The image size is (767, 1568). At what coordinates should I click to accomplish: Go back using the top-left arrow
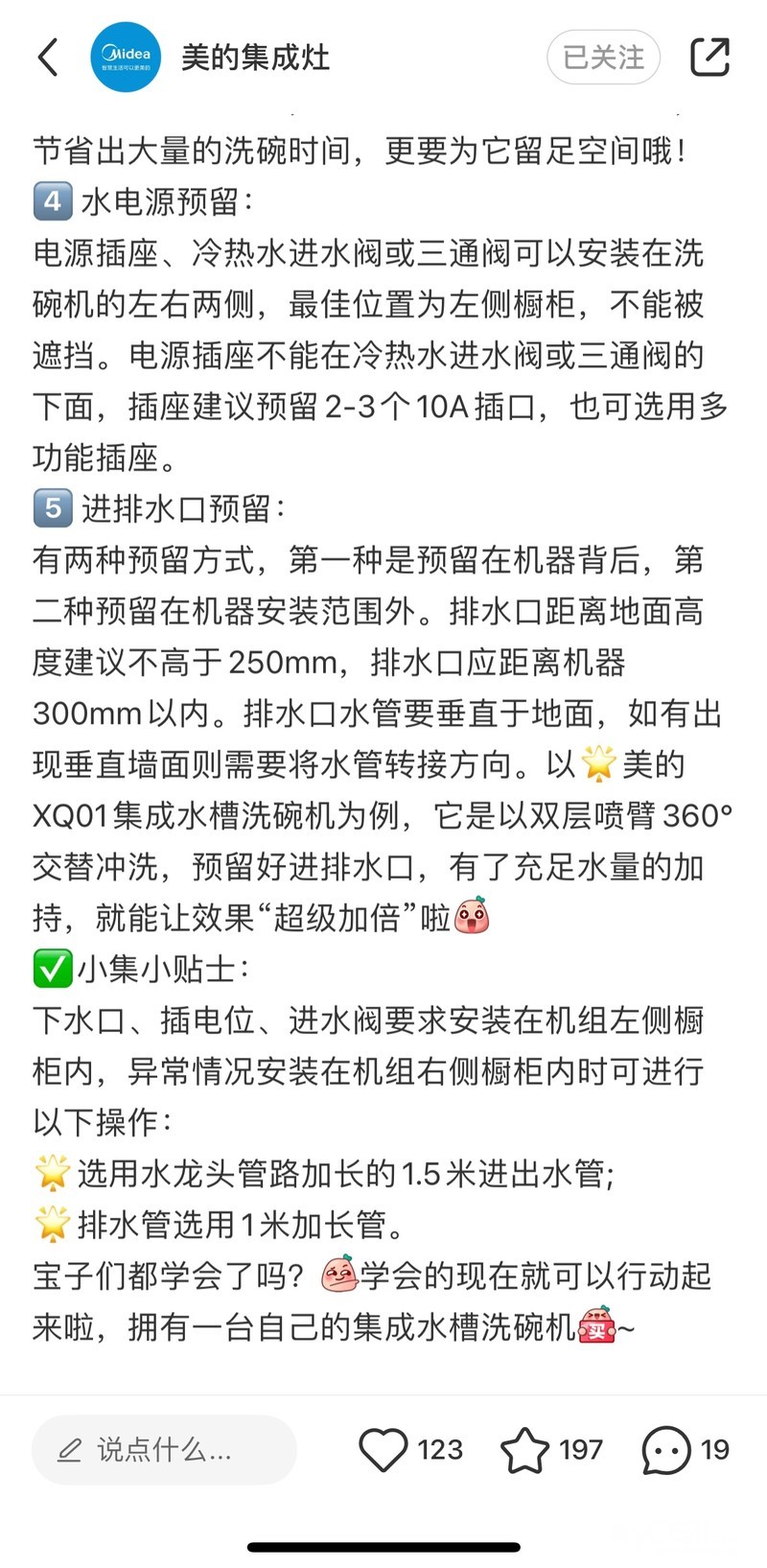(48, 58)
